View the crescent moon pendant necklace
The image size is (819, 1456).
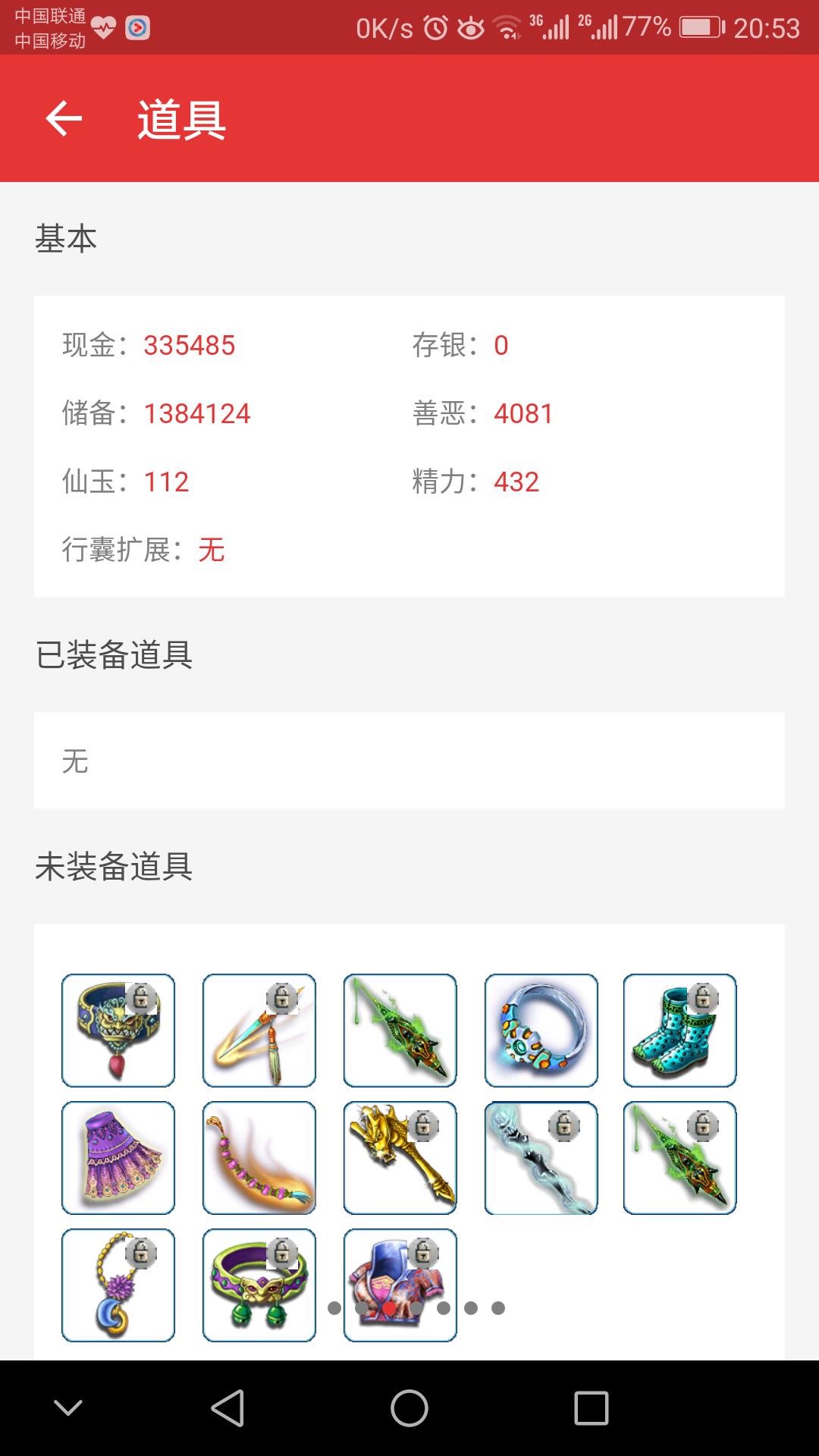tap(118, 1285)
